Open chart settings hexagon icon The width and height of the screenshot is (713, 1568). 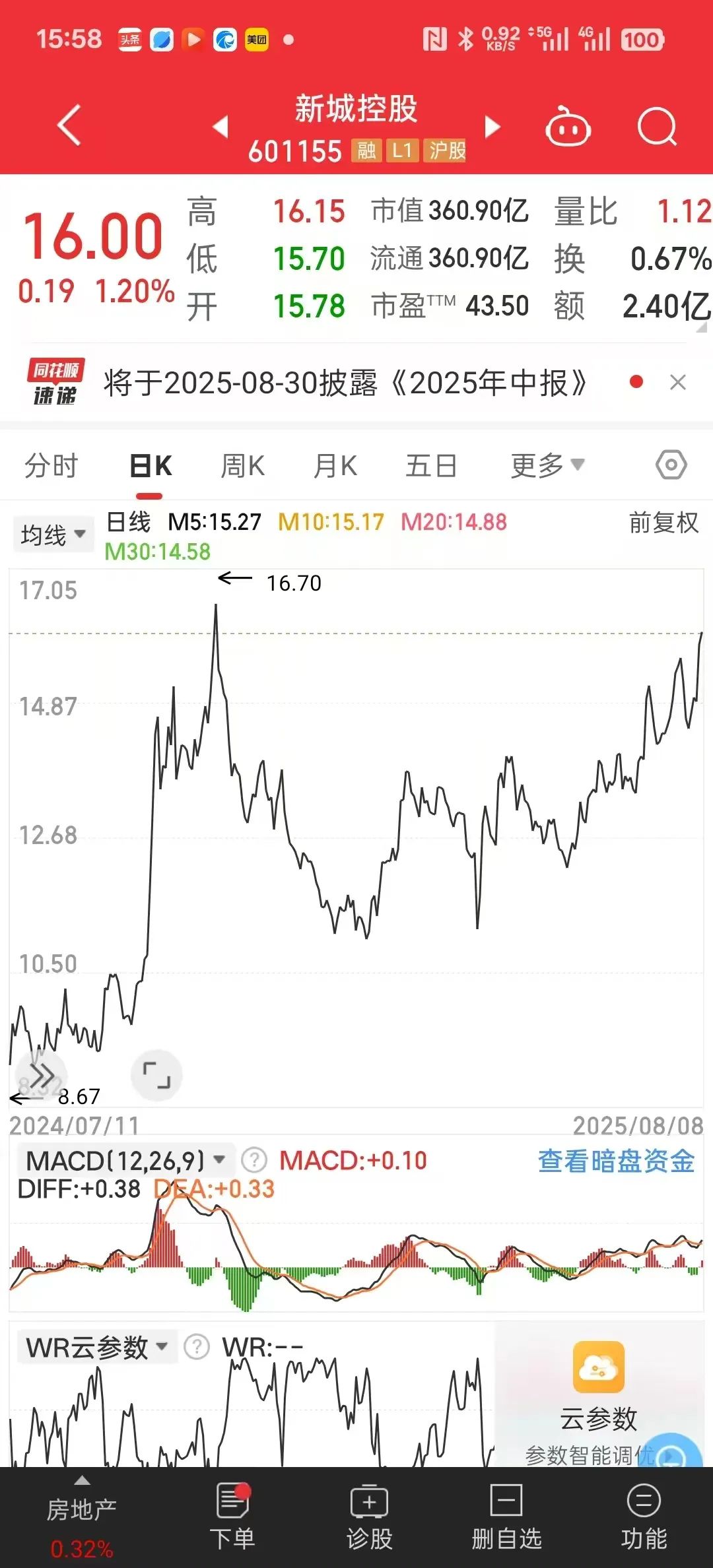click(x=671, y=465)
